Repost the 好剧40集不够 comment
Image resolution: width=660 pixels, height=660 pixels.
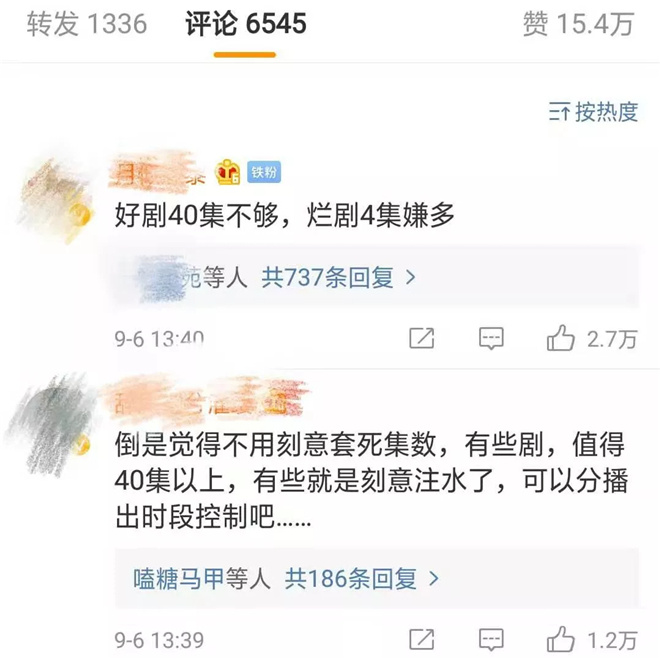[x=421, y=338]
